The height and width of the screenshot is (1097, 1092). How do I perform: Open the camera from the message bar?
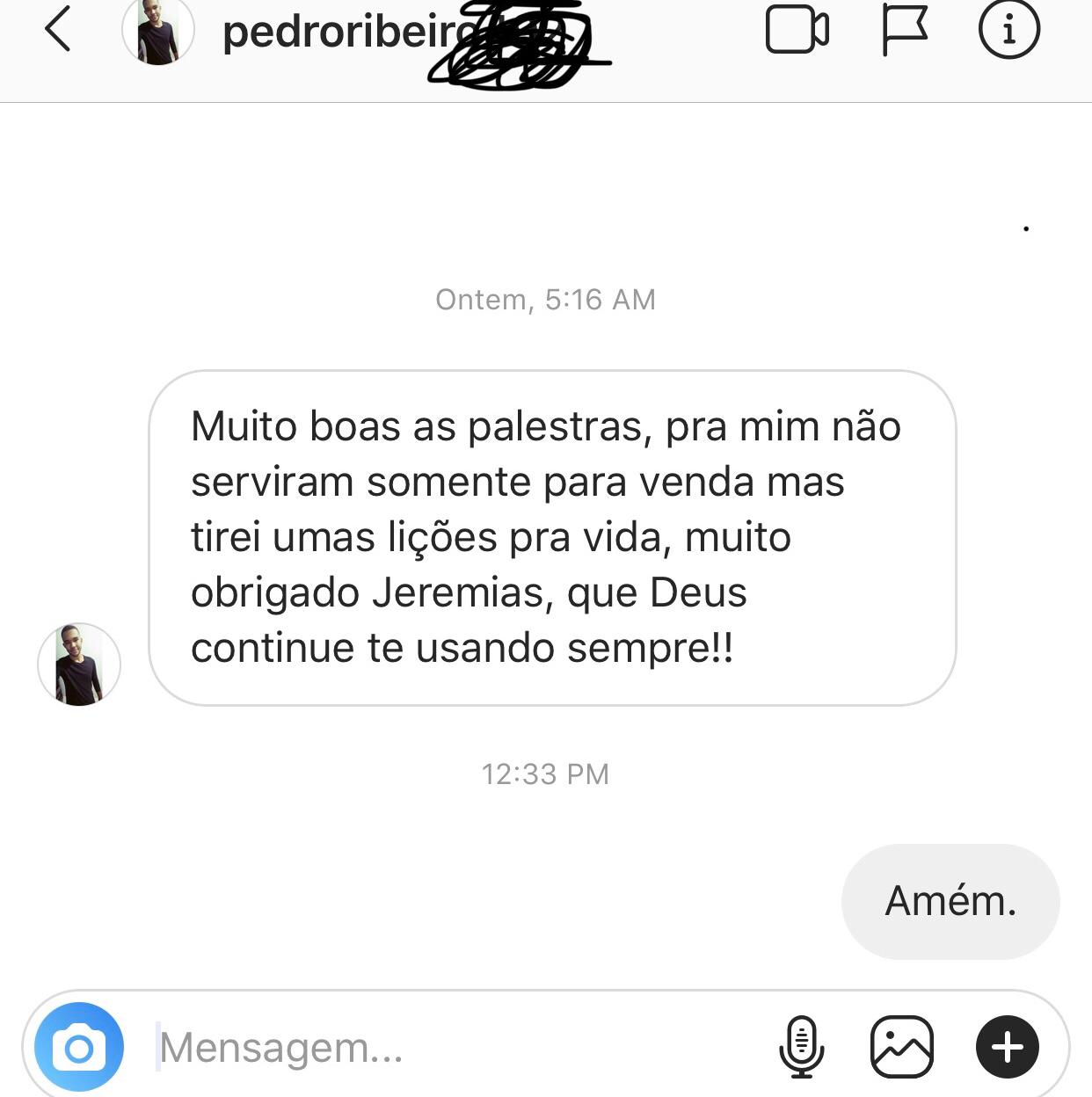pos(79,1047)
